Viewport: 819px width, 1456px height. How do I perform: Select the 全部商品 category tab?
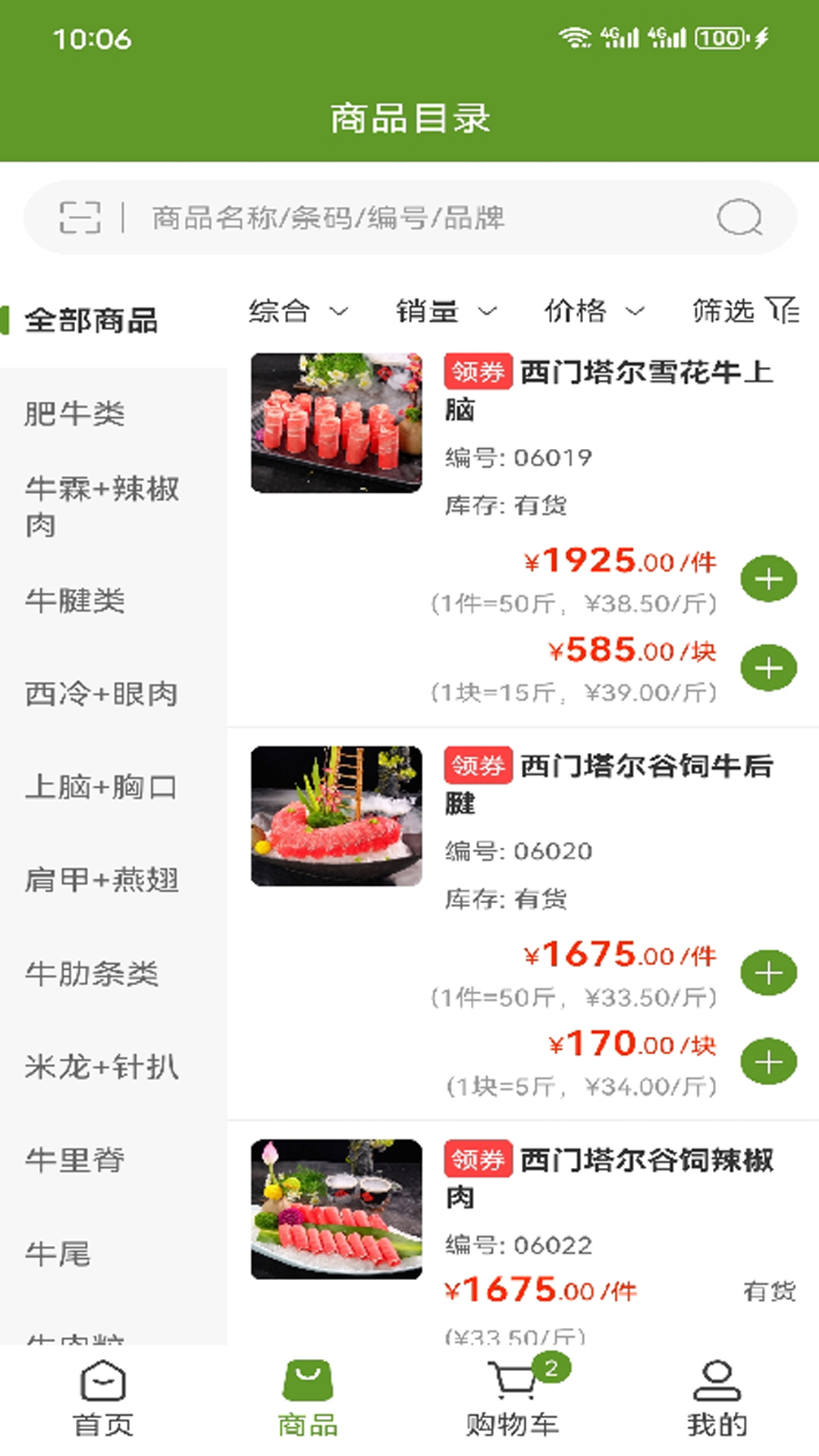[x=91, y=320]
